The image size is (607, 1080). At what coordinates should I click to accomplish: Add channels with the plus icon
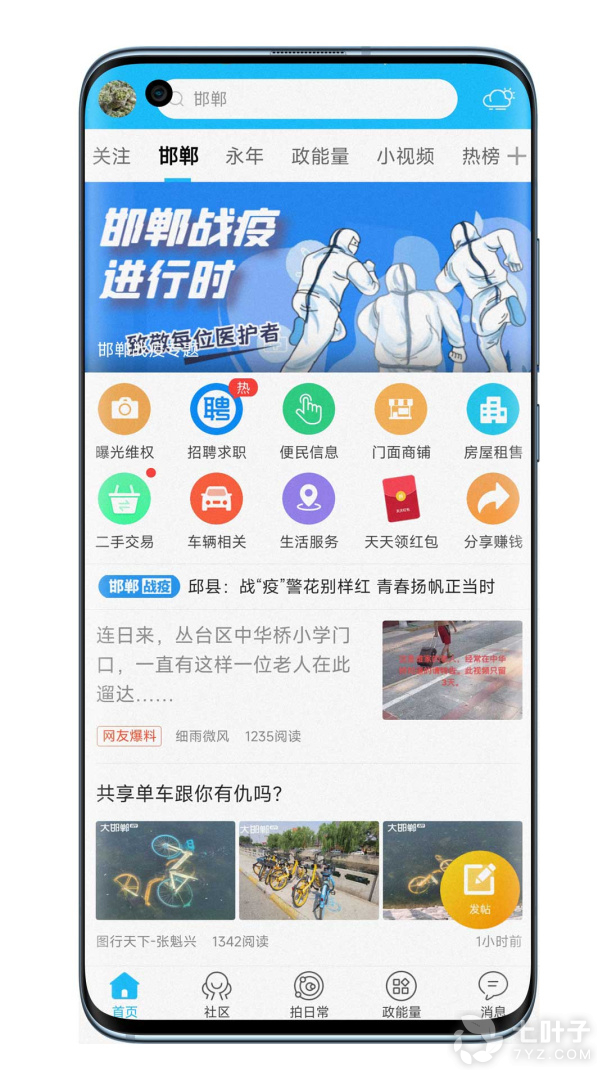coord(516,156)
